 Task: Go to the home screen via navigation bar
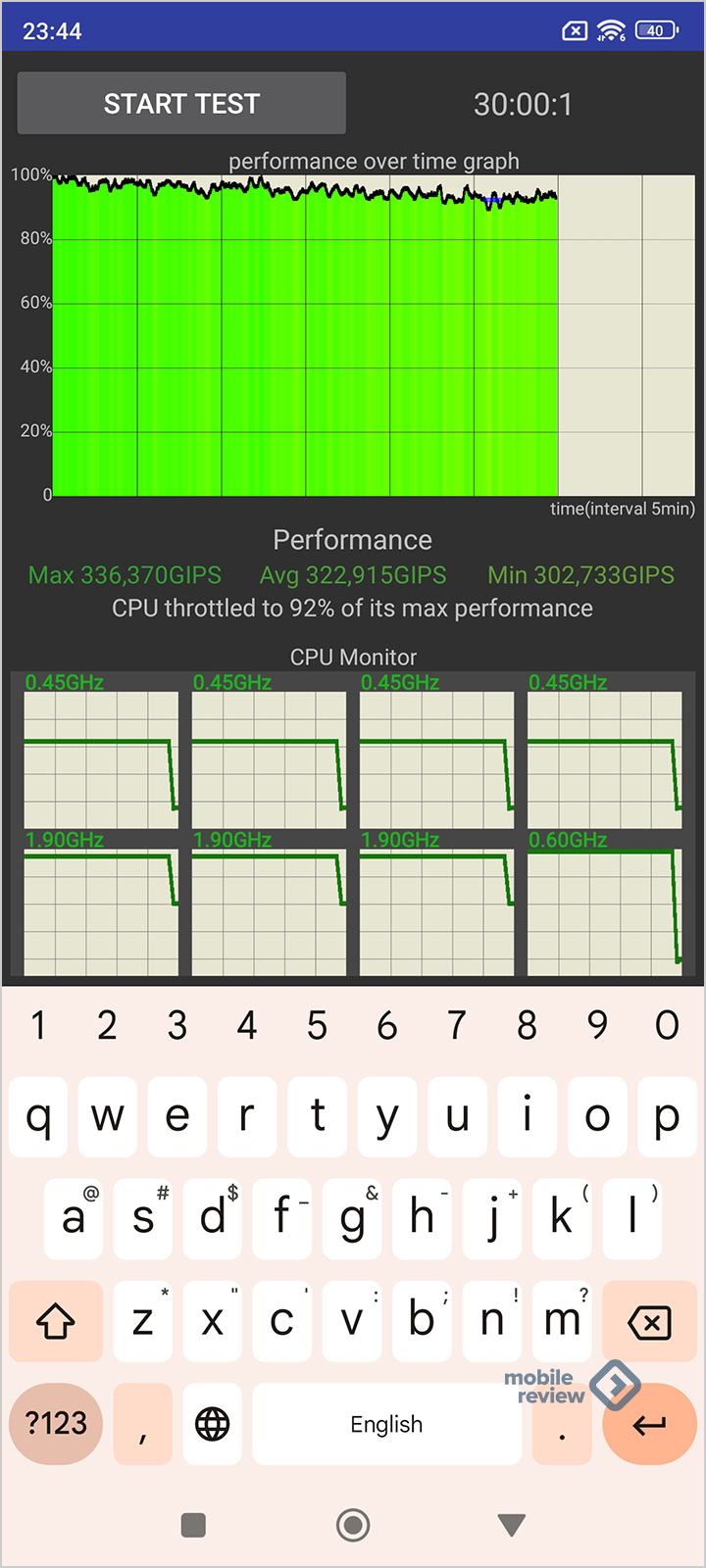coord(353,1525)
